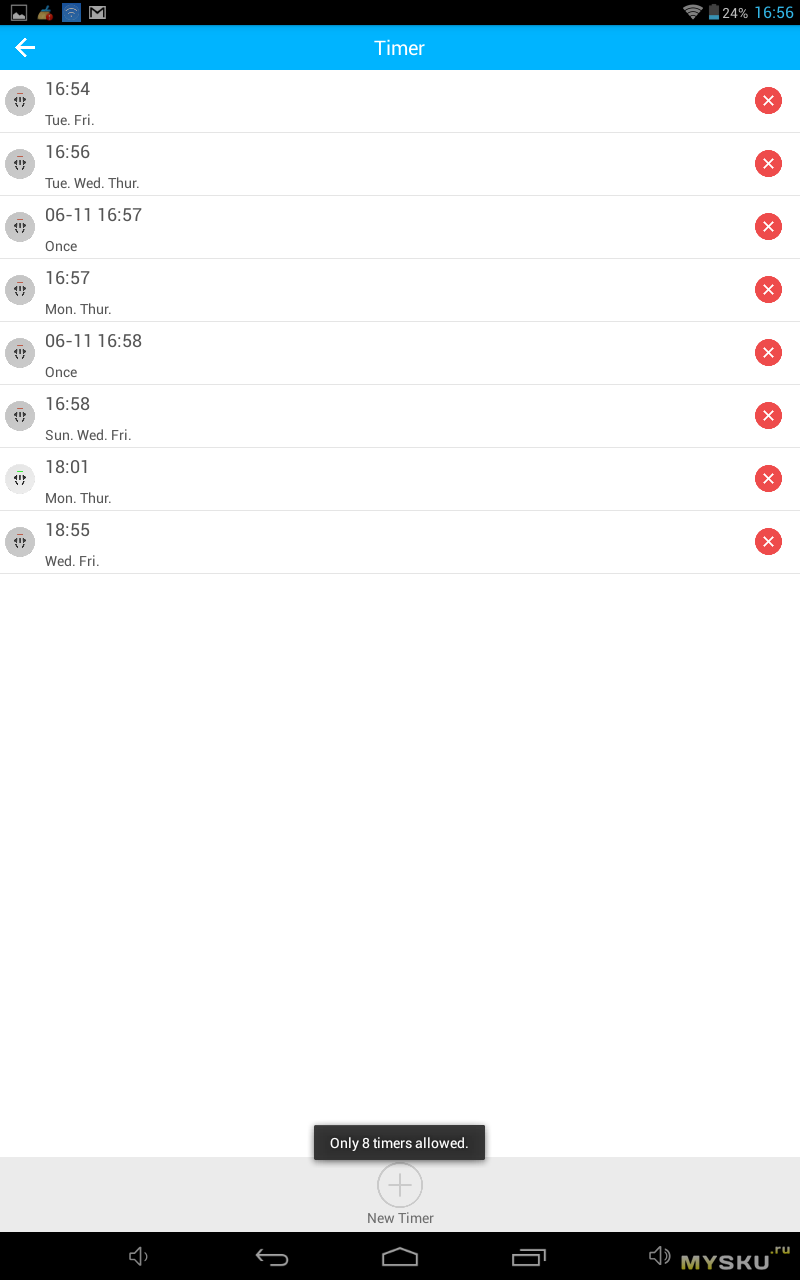Delete the 06-11 16:58 Once timer
Screen dimensions: 800x1280
click(768, 353)
